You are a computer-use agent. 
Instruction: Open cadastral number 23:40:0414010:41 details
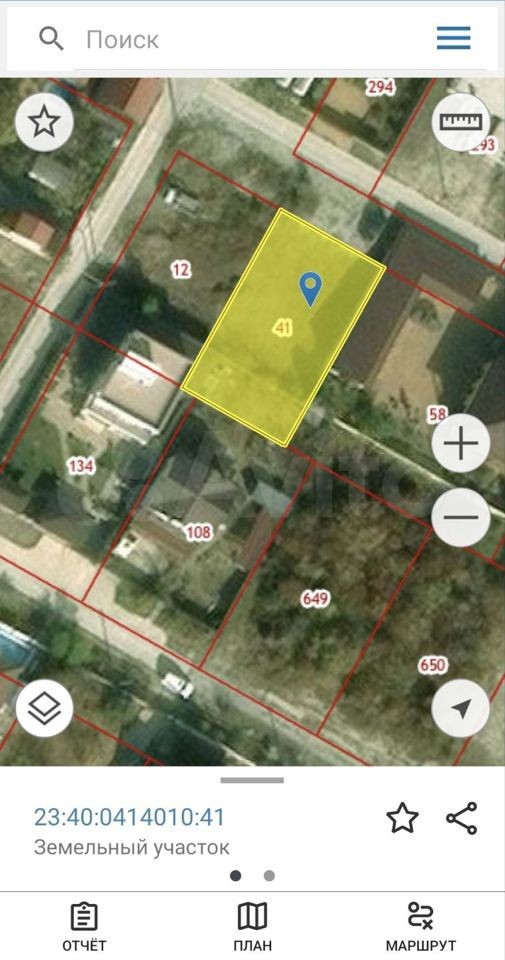pos(129,817)
